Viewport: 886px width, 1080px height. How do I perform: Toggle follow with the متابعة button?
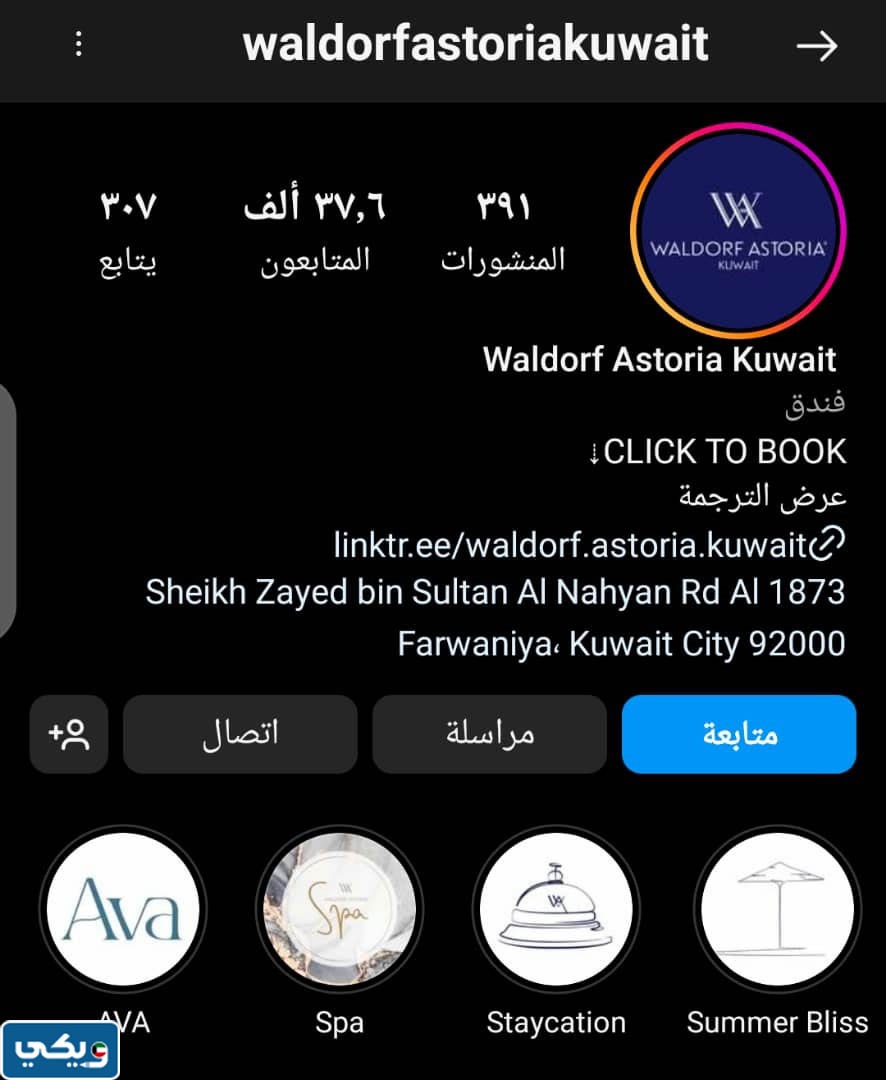pos(738,734)
